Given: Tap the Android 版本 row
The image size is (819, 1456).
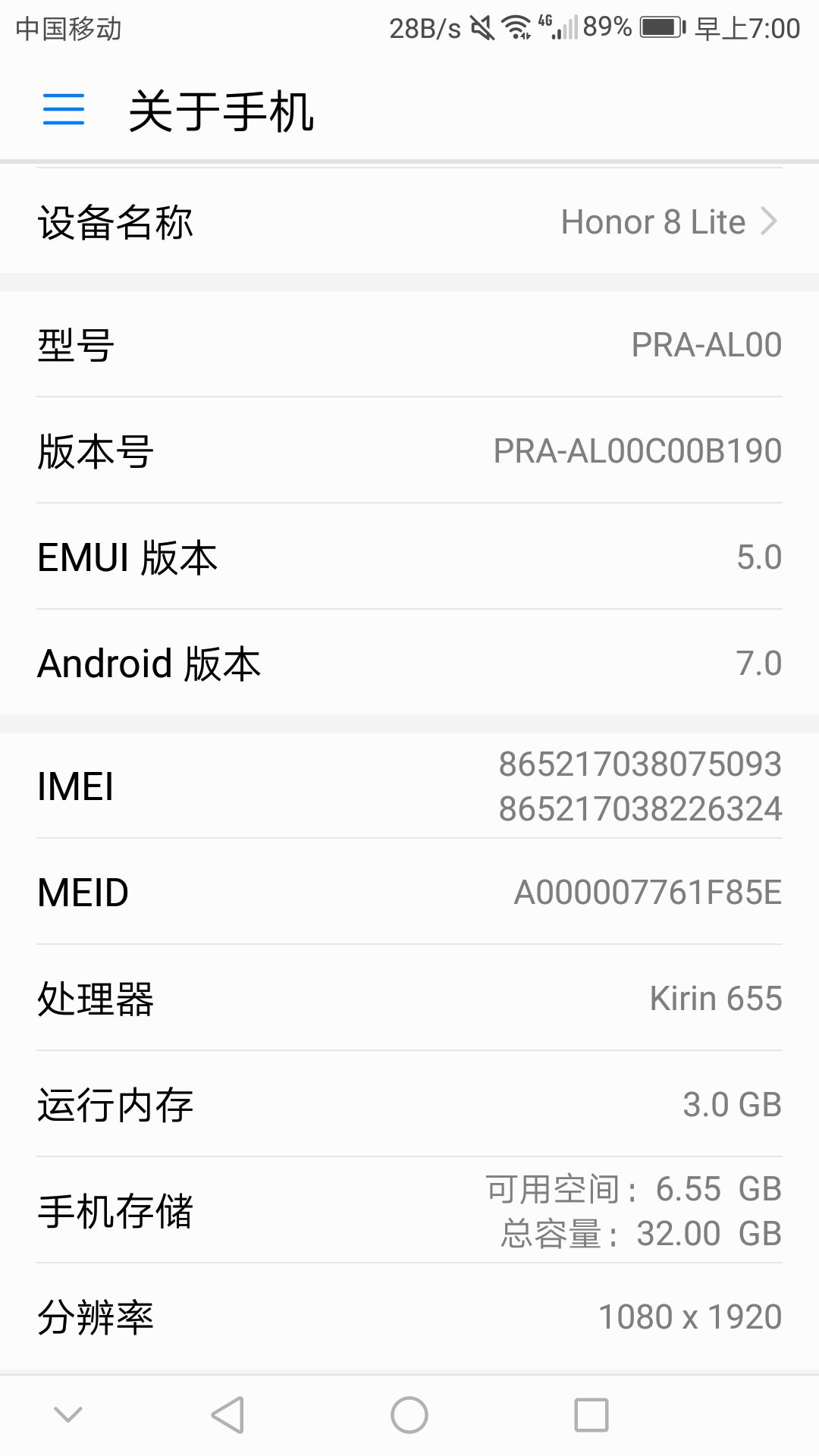Looking at the screenshot, I should pyautogui.click(x=409, y=663).
